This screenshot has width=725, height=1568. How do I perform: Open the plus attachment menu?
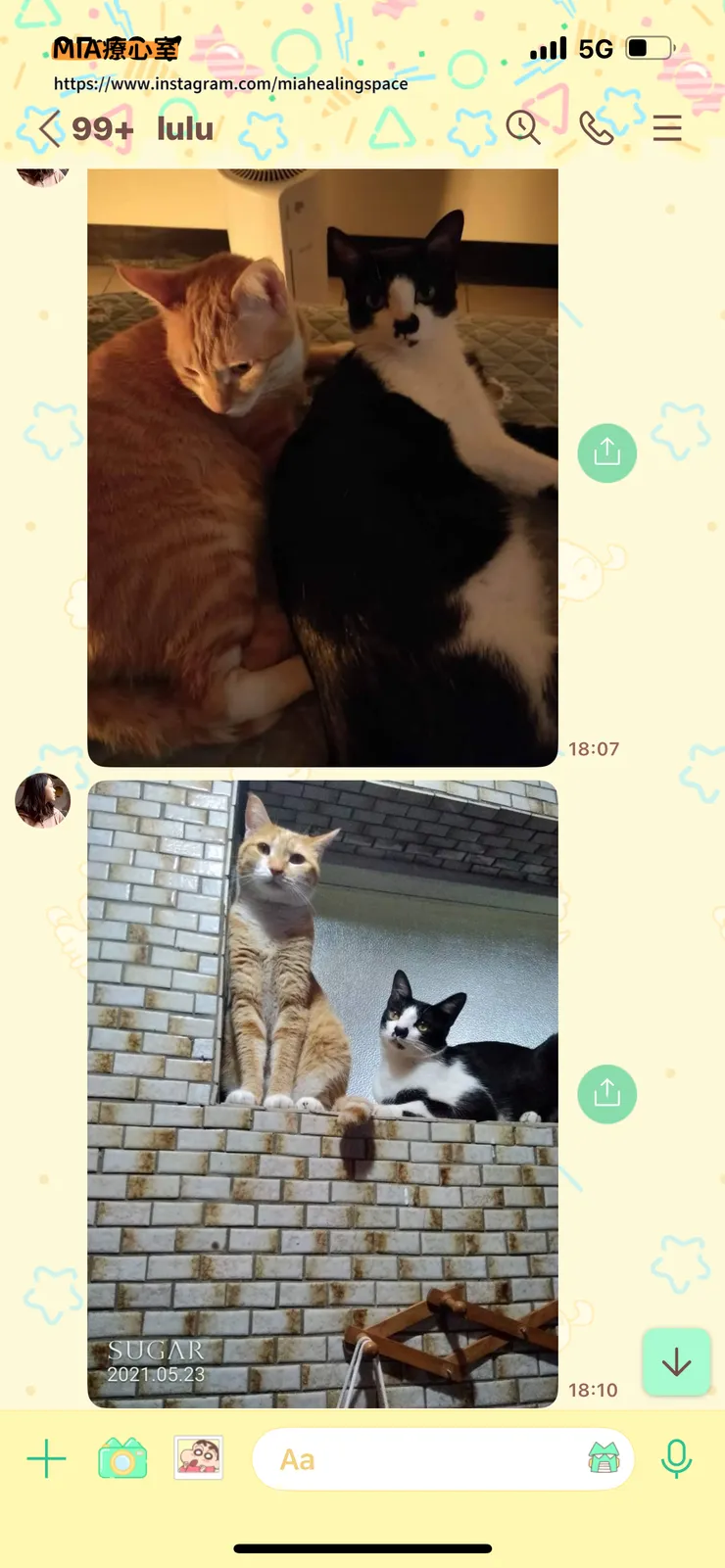pyautogui.click(x=46, y=1459)
